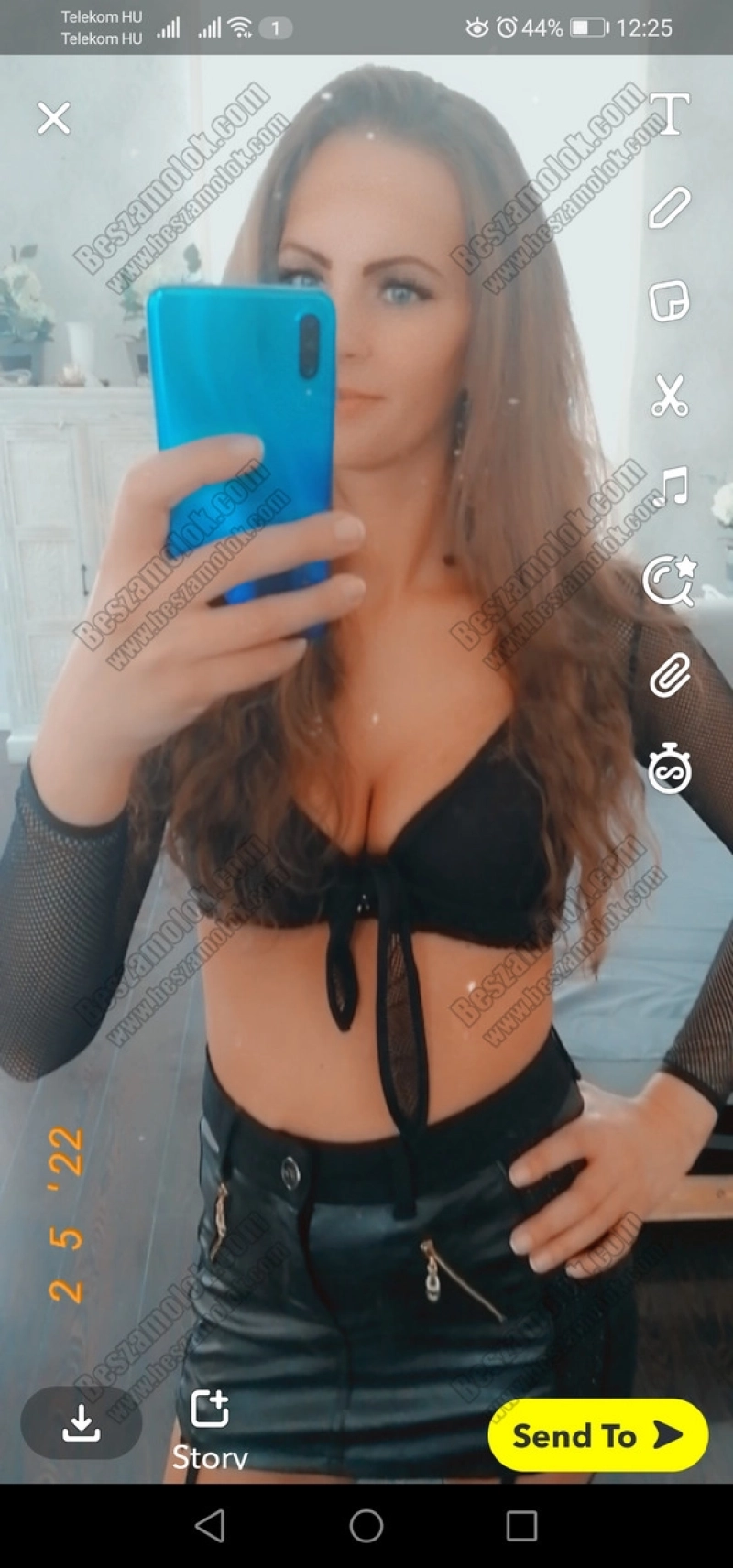Select the Draw pencil tool

(669, 209)
